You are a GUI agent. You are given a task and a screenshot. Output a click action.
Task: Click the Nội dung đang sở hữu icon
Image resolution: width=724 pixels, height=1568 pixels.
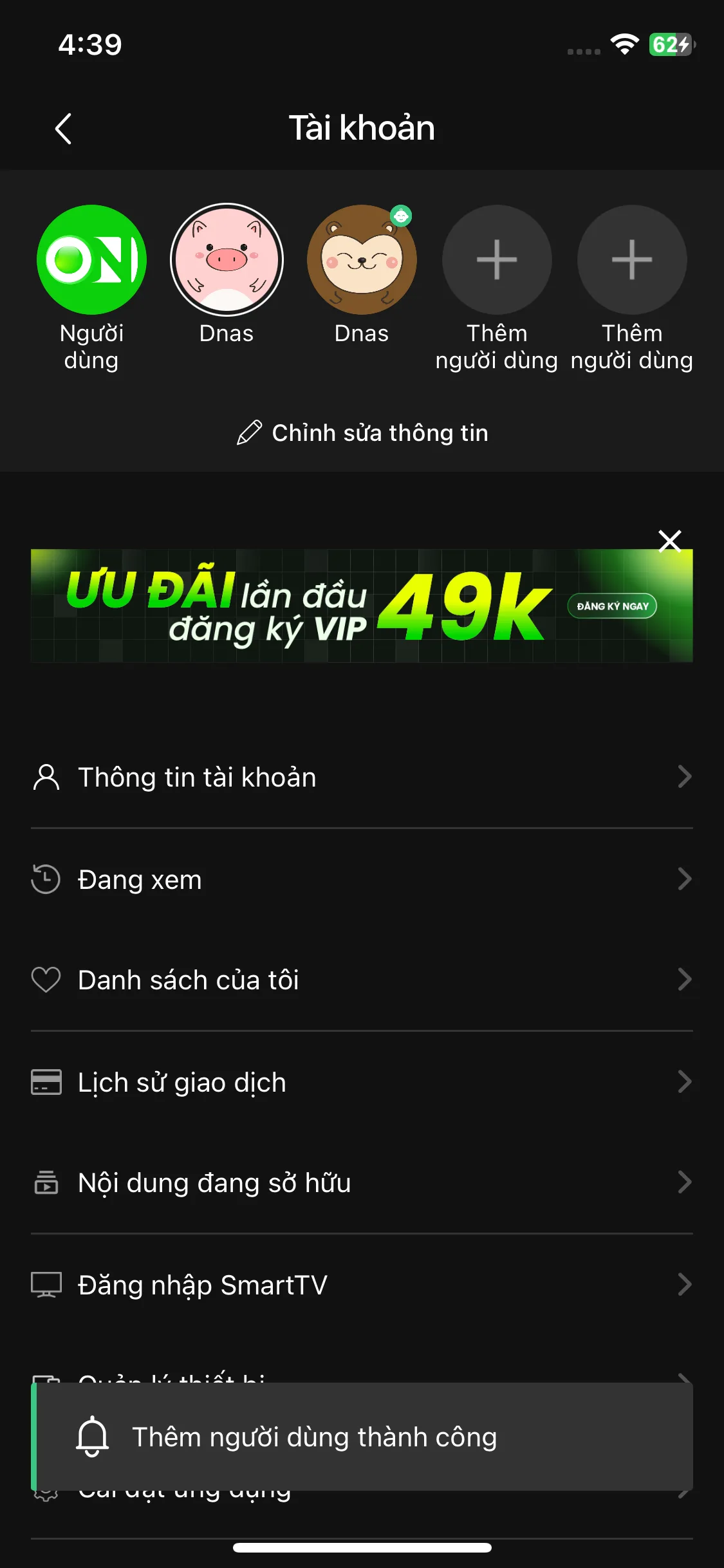click(x=45, y=1182)
